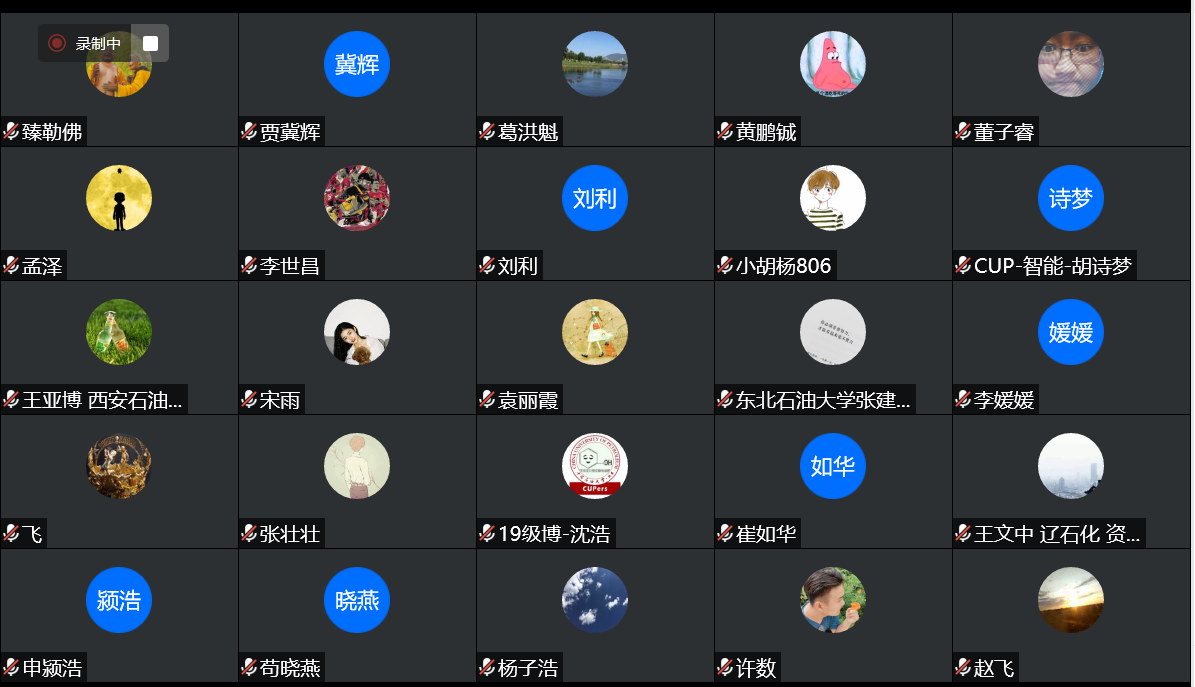
Task: Tap 许数's participant tile
Action: (833, 615)
